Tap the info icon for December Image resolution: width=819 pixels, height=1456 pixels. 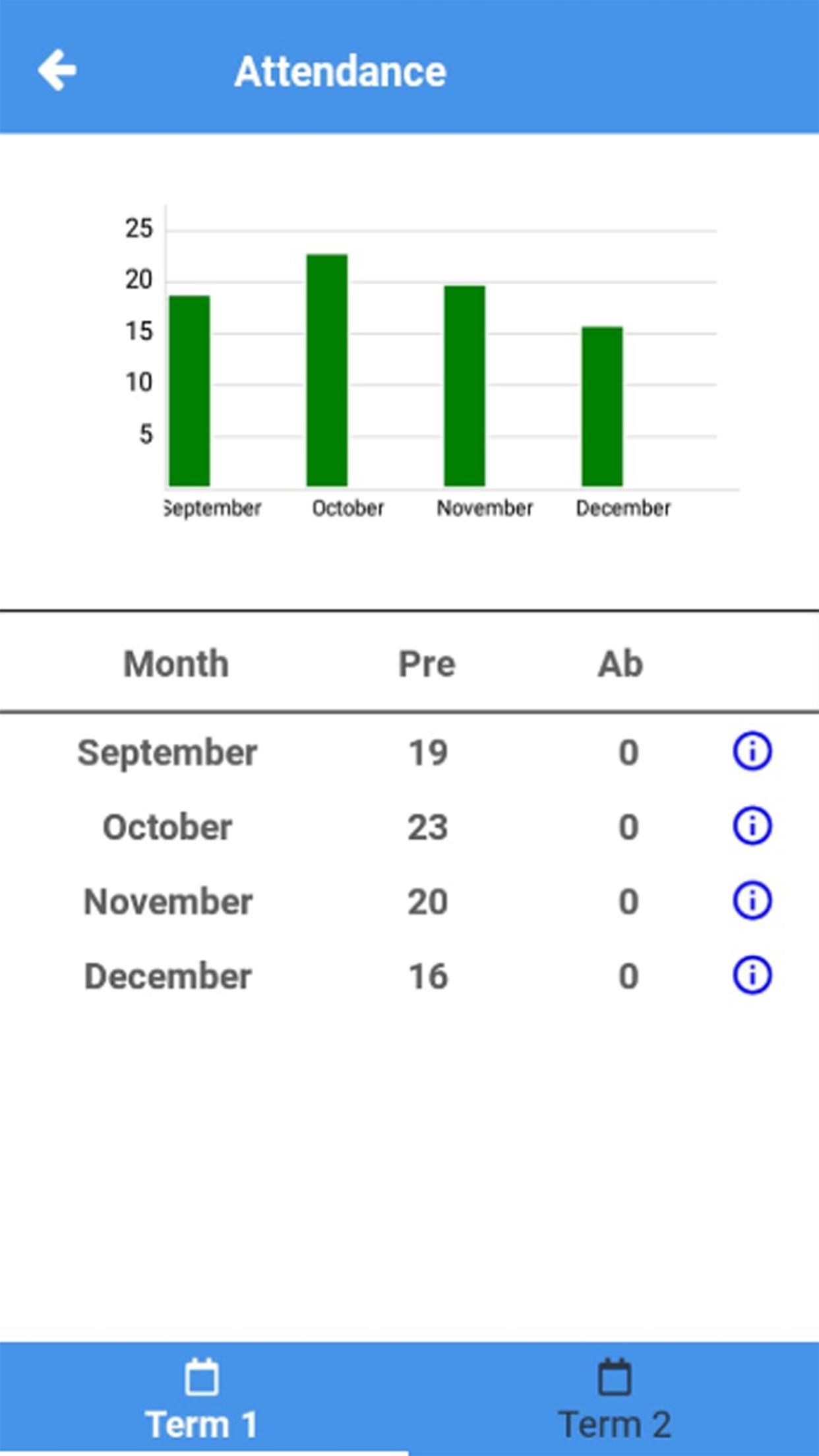752,975
